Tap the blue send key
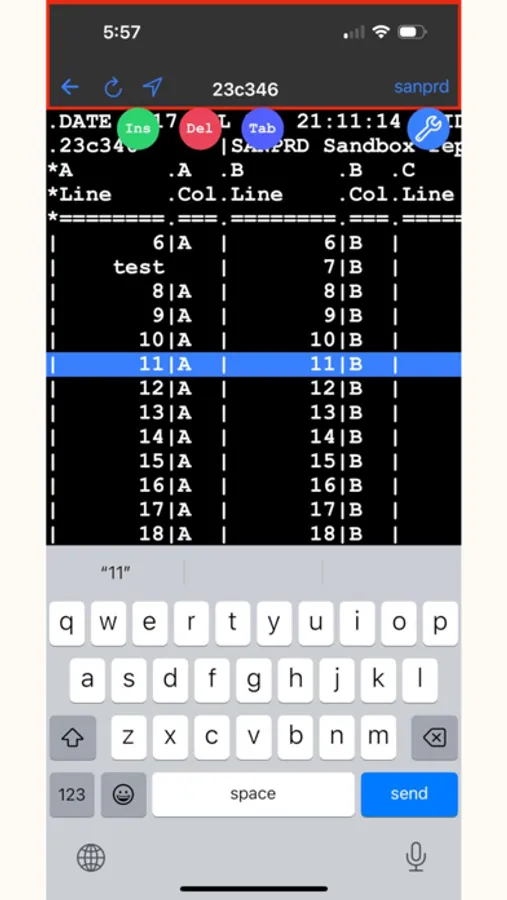This screenshot has height=900, width=507. click(x=409, y=794)
